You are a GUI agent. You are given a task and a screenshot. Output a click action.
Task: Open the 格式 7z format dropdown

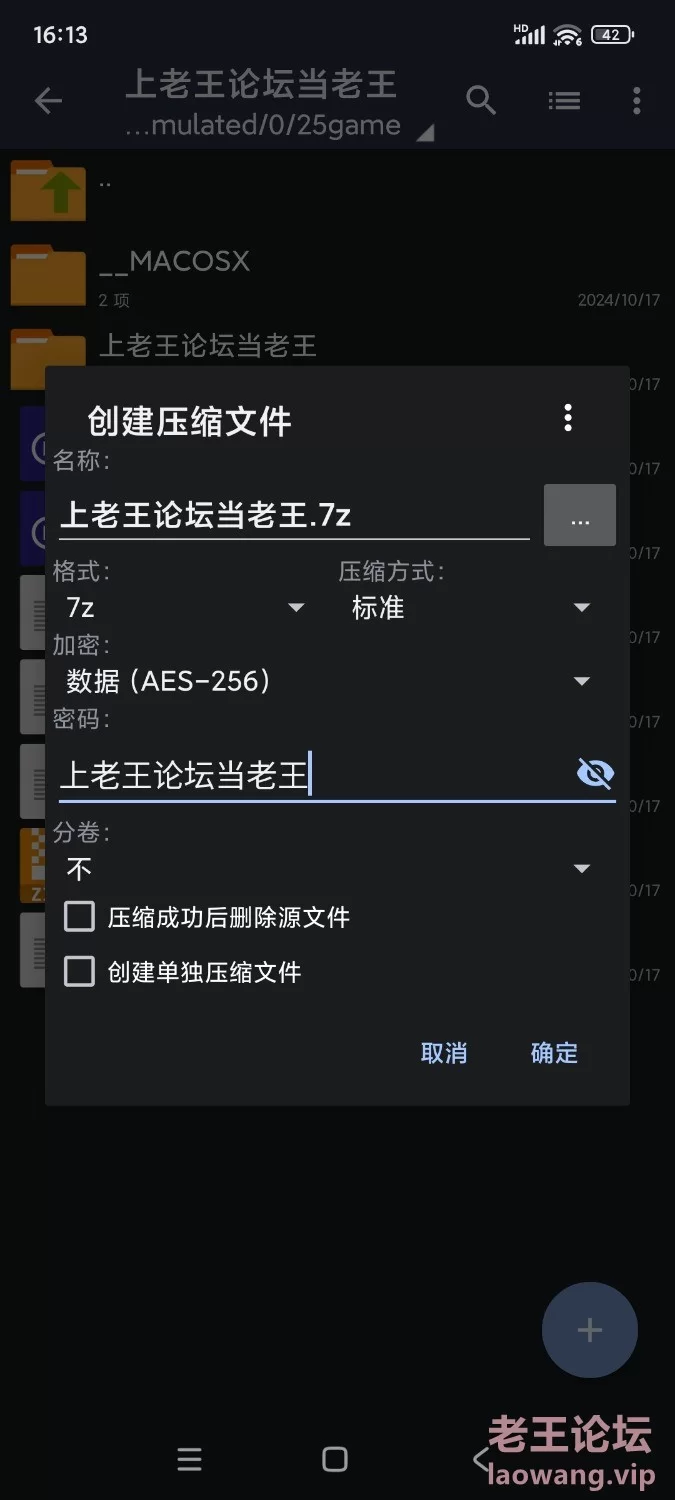pyautogui.click(x=185, y=607)
